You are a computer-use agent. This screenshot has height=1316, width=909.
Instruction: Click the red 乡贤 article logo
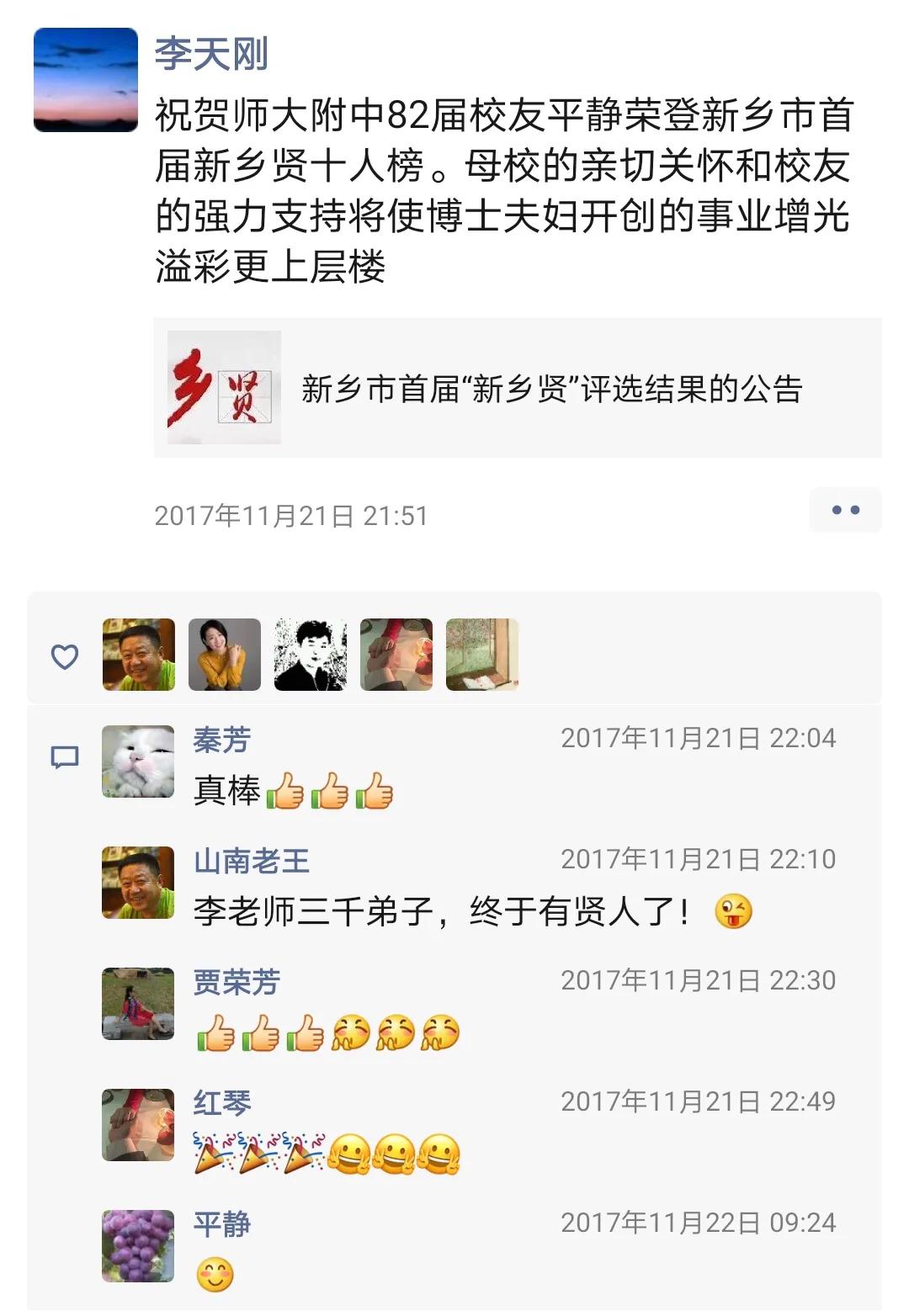[223, 388]
